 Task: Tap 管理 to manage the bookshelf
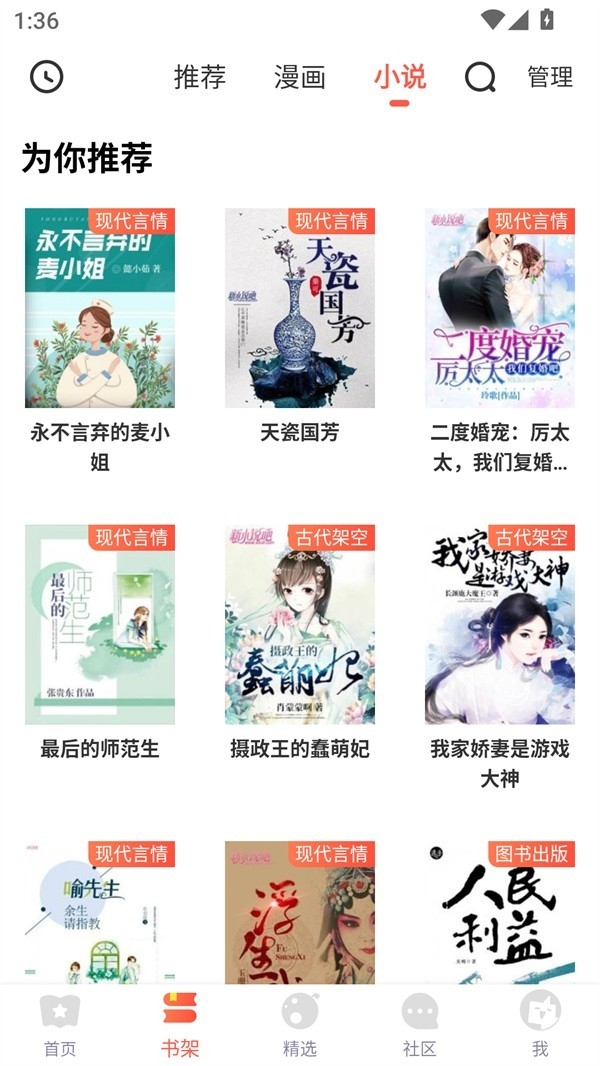[x=550, y=77]
